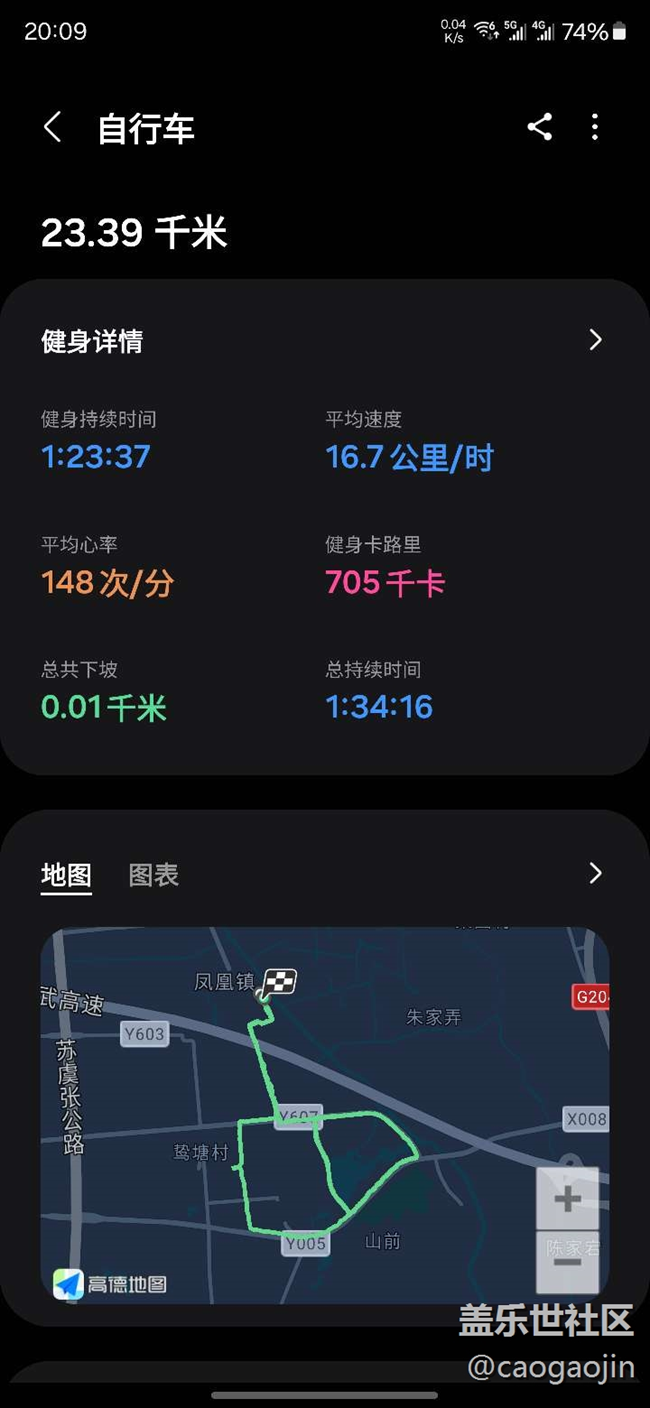Zoom out on the route map
This screenshot has height=1408, width=650.
[567, 1262]
